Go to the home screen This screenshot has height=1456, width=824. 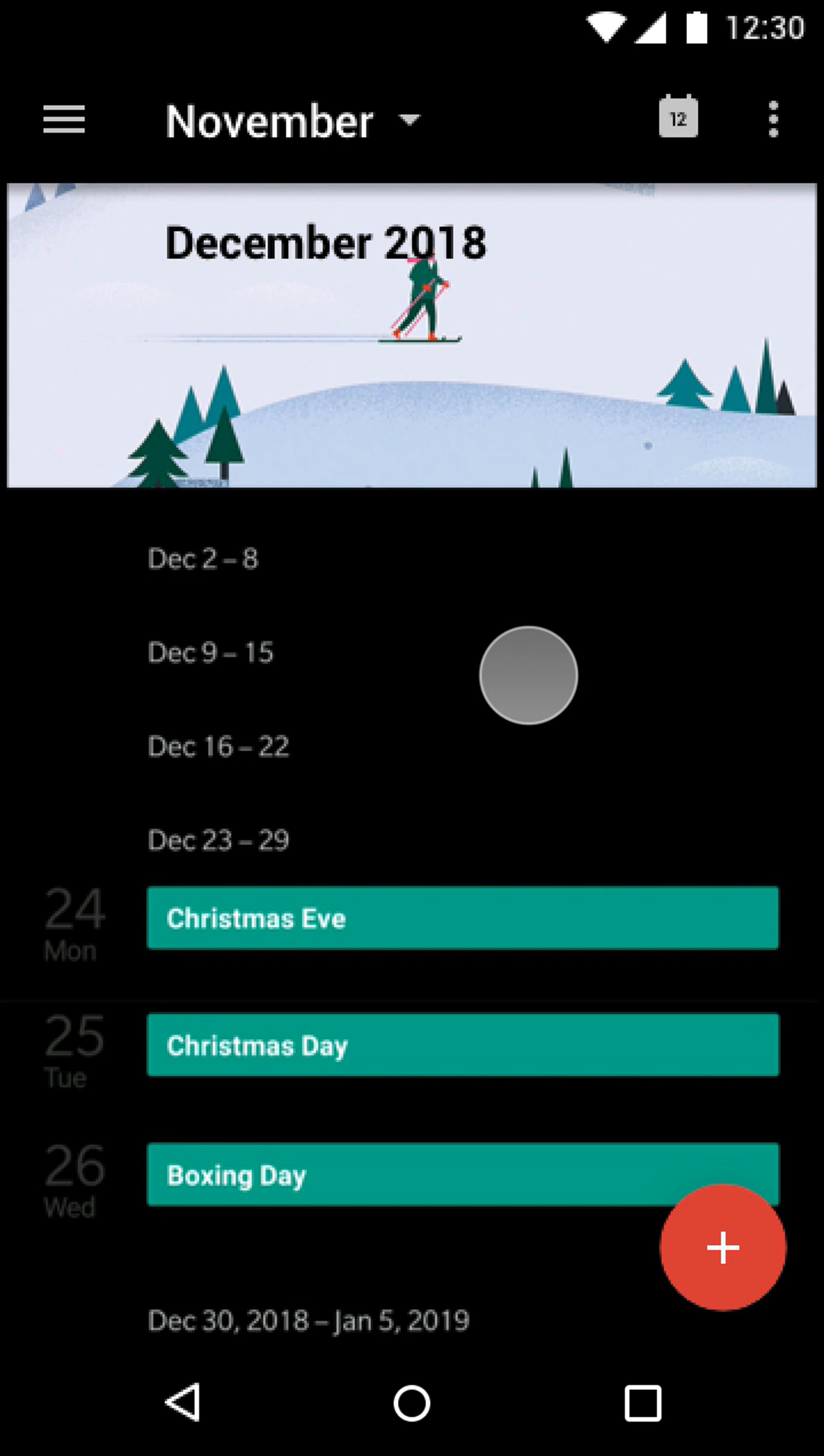pyautogui.click(x=411, y=1402)
